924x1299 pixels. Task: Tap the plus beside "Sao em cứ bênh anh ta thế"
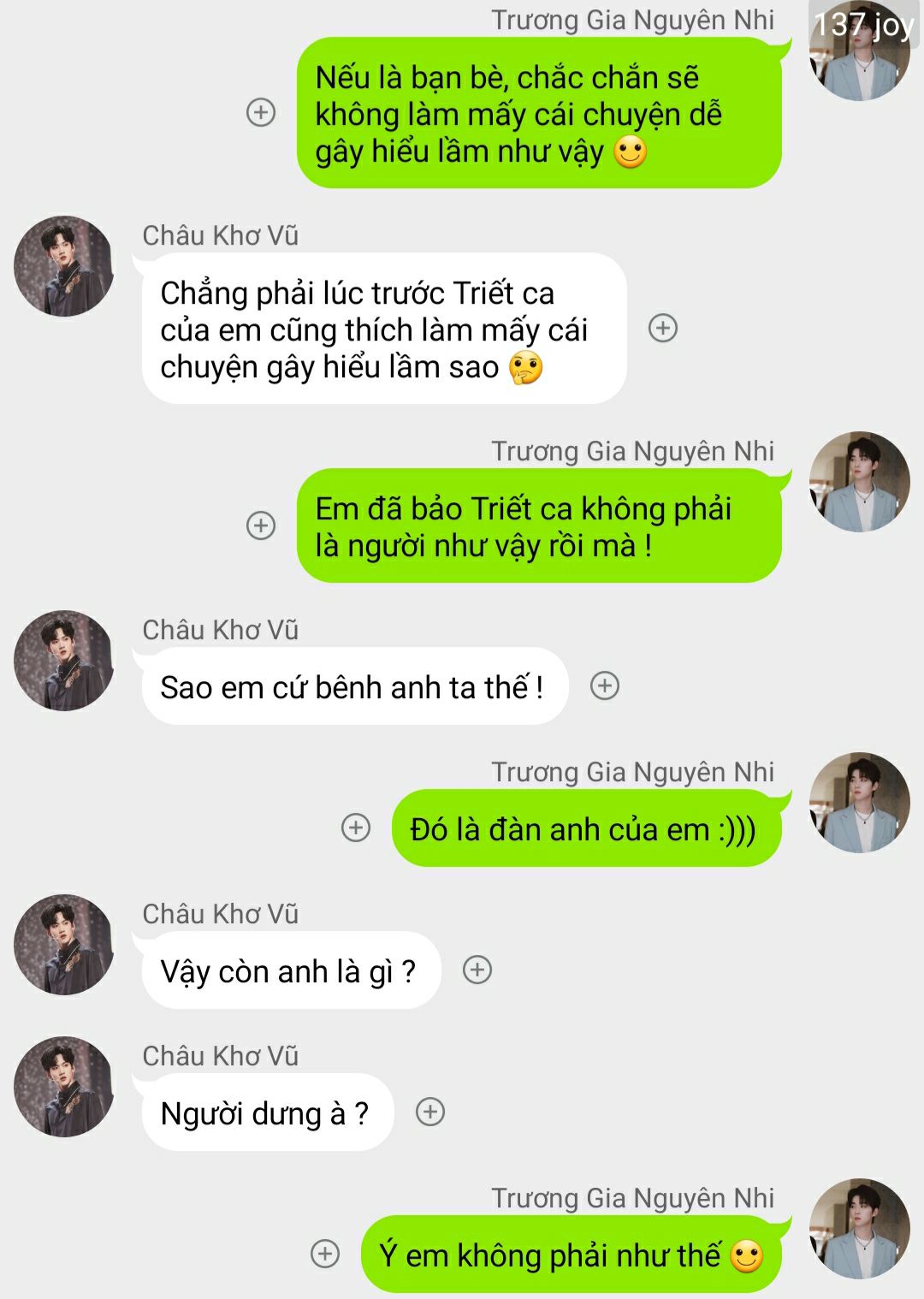coord(605,685)
